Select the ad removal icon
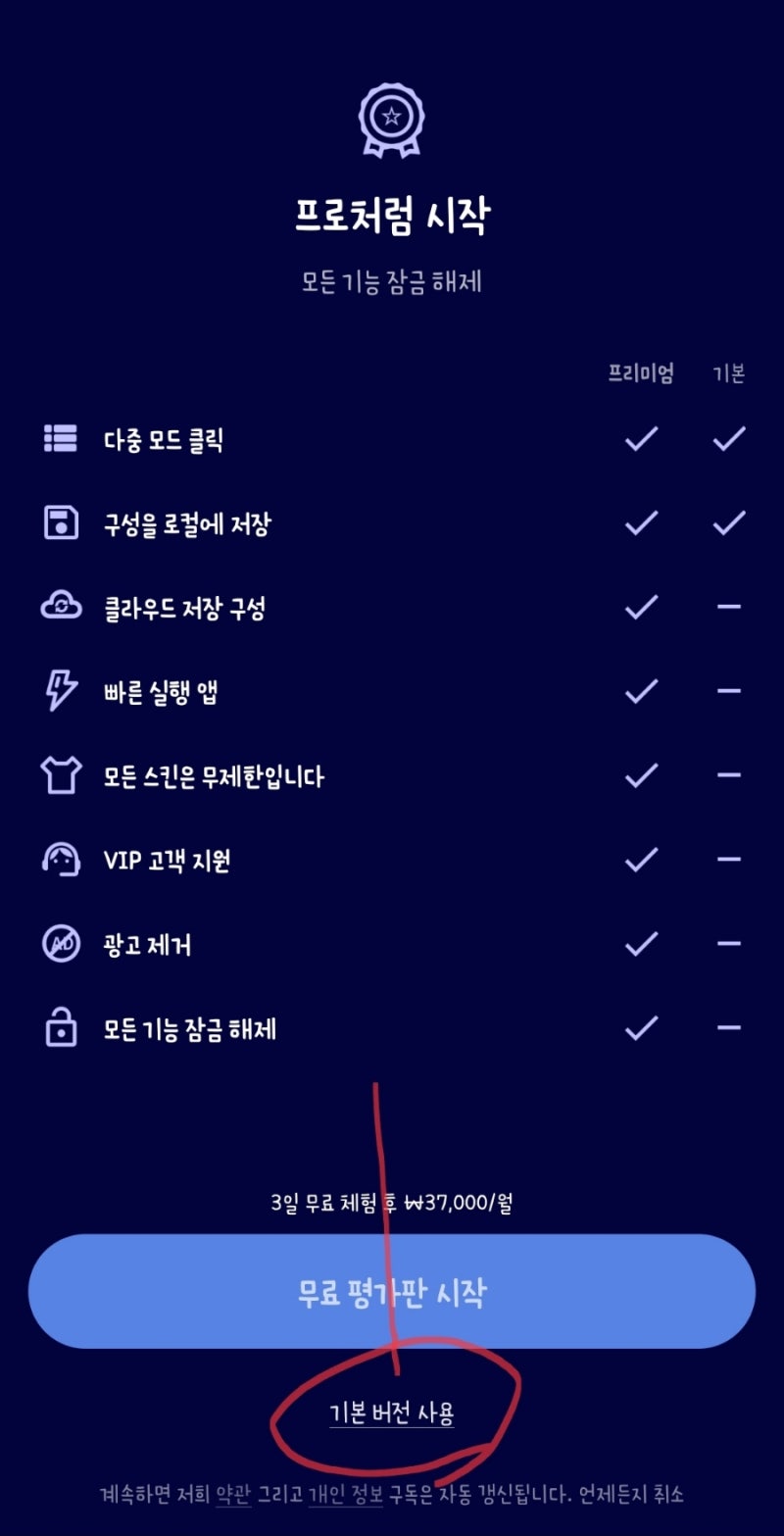This screenshot has height=1536, width=784. 60,944
